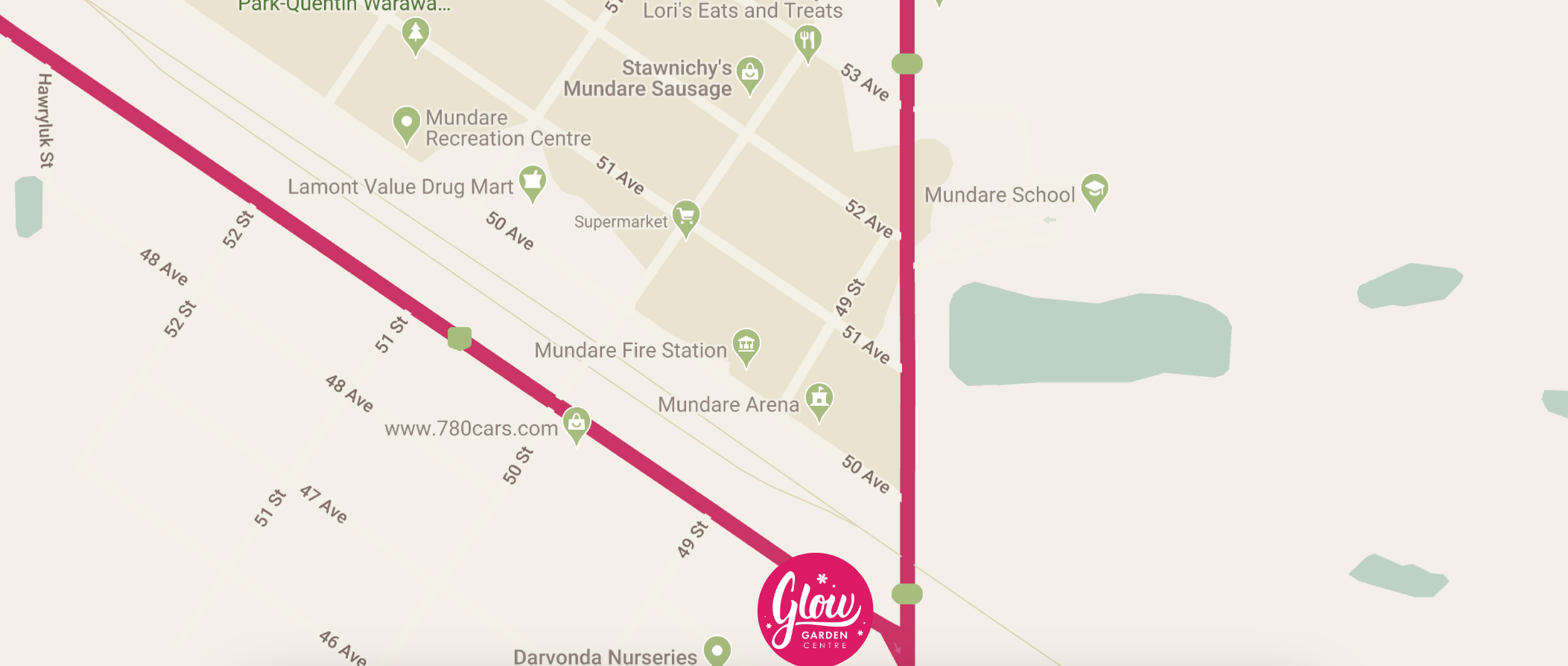The width and height of the screenshot is (1568, 666).
Task: Open the Lori's Eats and Treats pin
Action: (x=807, y=40)
